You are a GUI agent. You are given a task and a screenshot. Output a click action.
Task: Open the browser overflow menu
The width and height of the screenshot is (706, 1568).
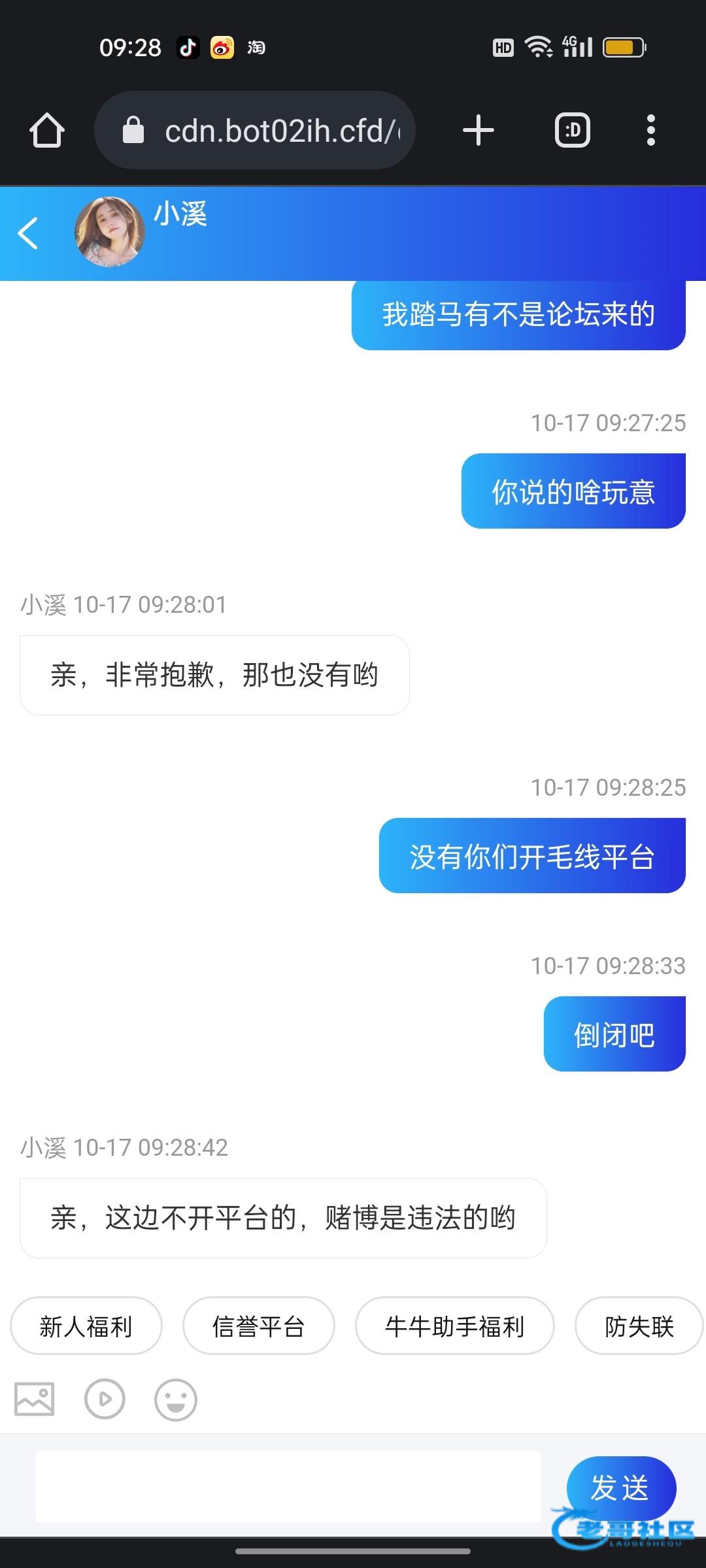click(650, 130)
